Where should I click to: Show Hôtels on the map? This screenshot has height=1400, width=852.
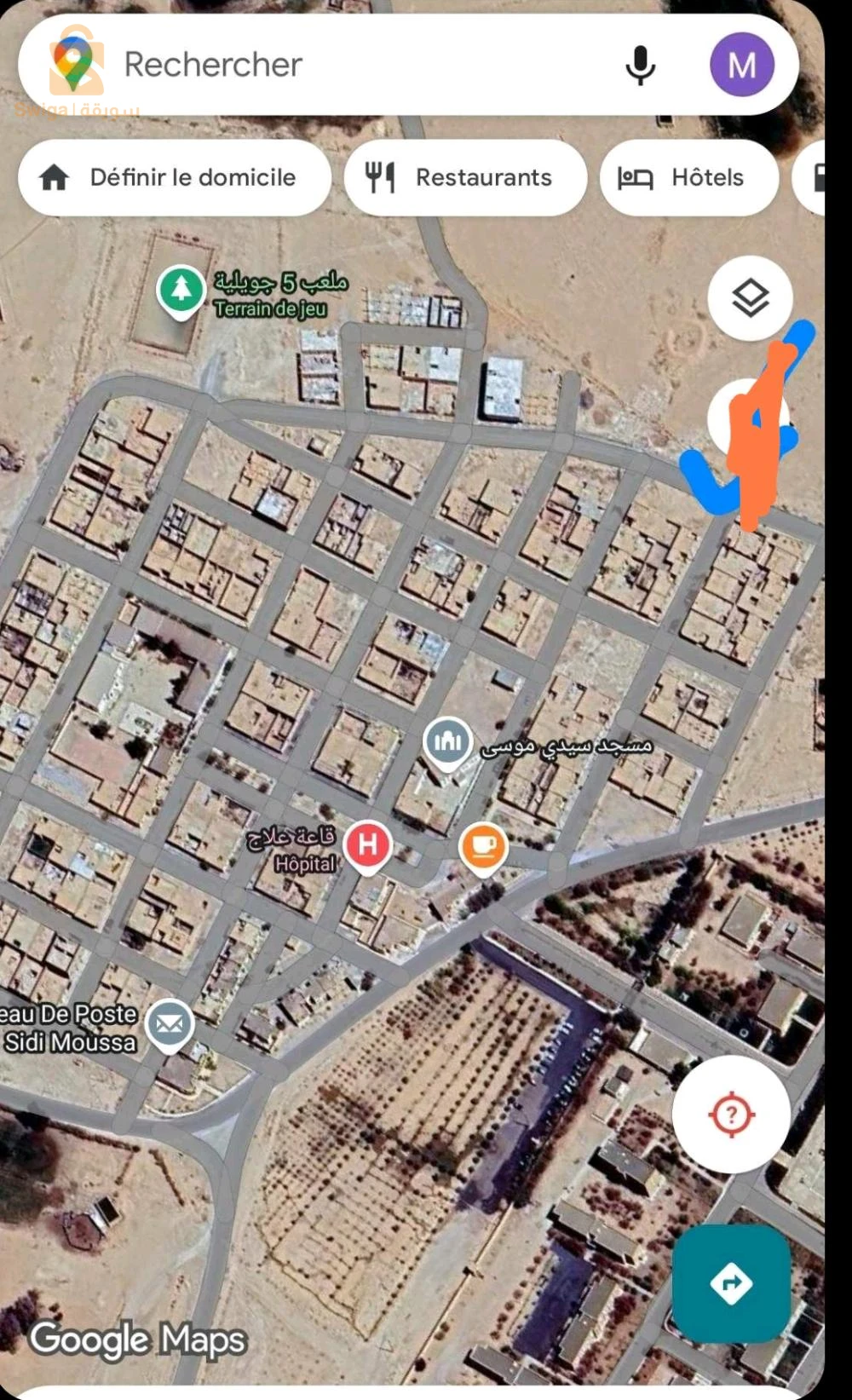(689, 177)
